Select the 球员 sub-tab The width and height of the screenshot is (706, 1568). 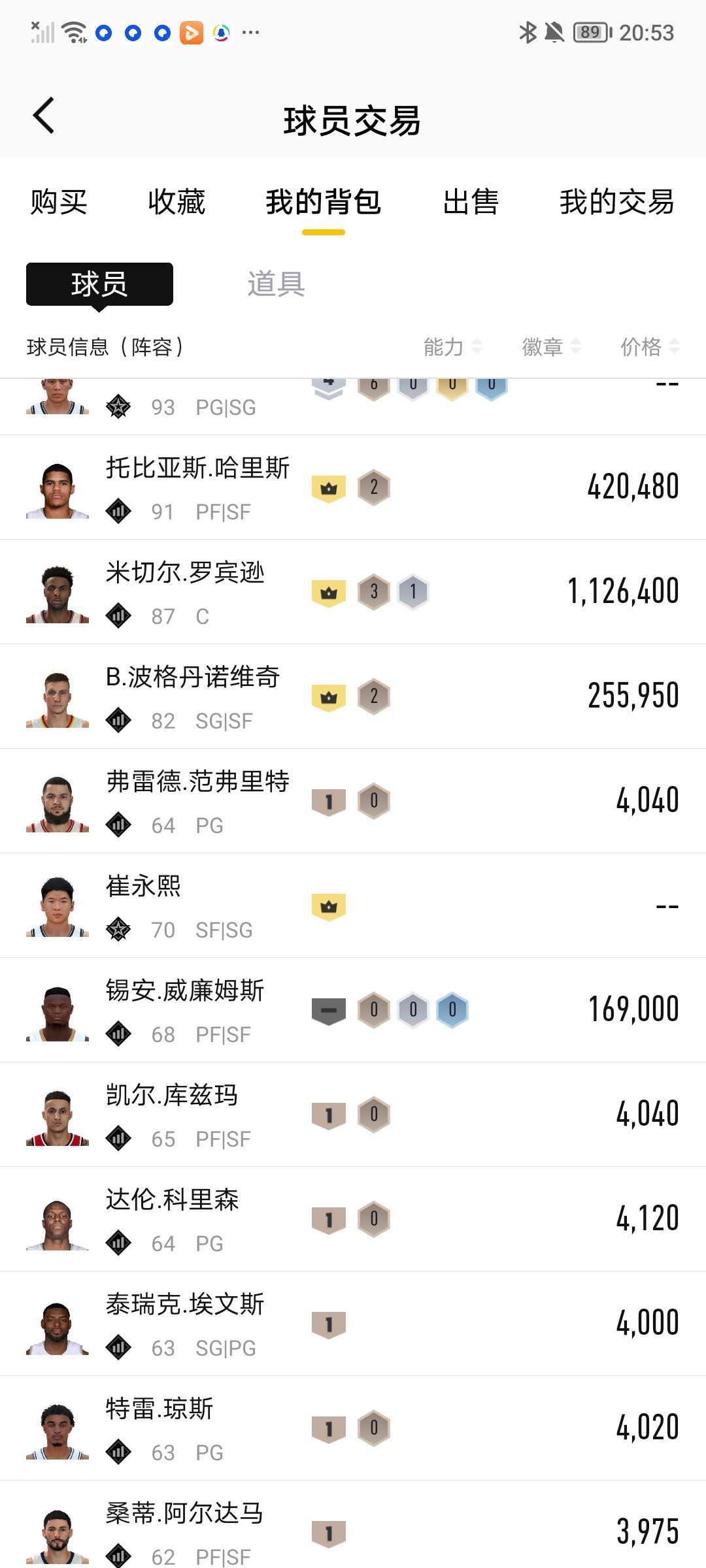[99, 284]
